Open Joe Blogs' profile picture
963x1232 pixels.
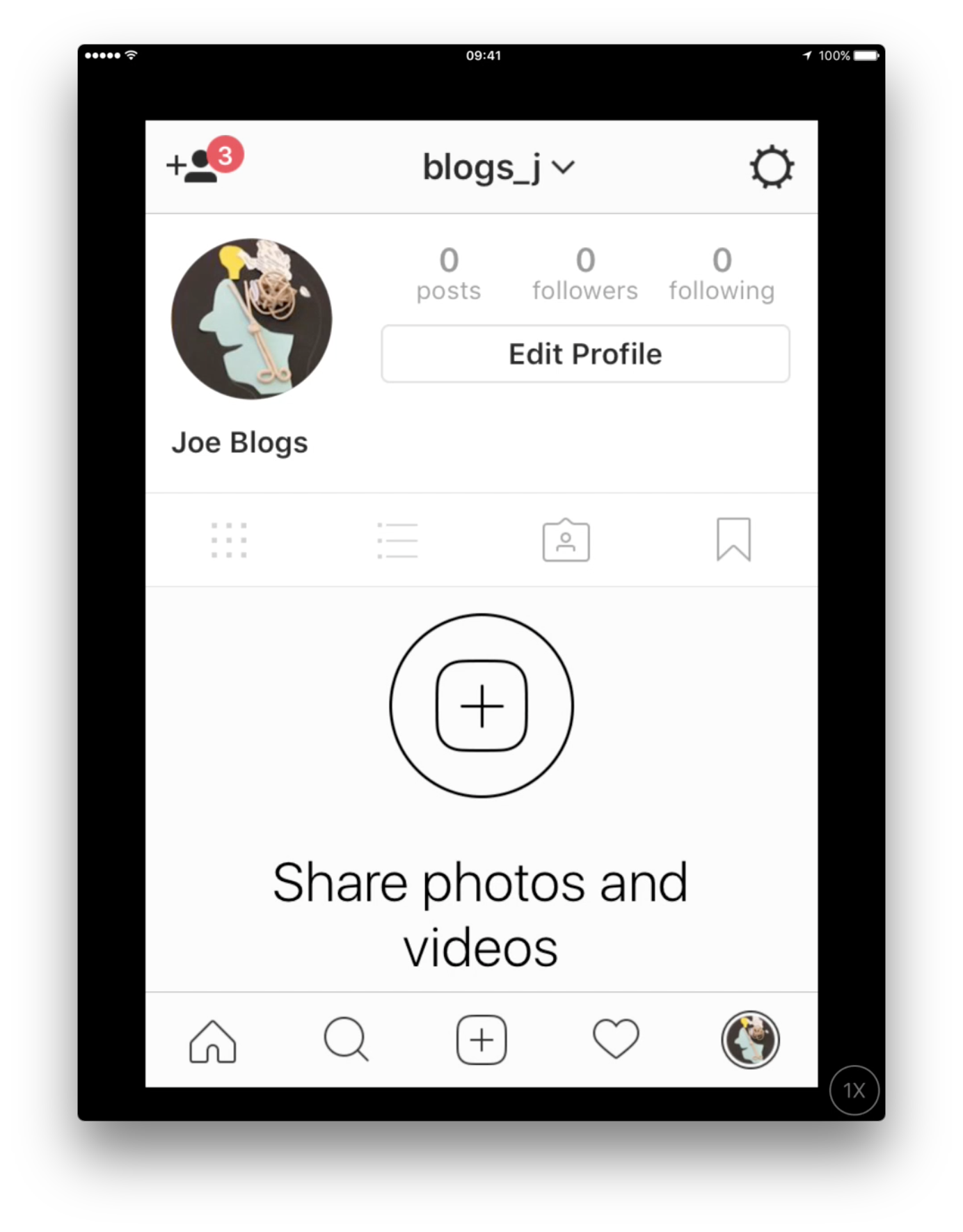pyautogui.click(x=252, y=319)
